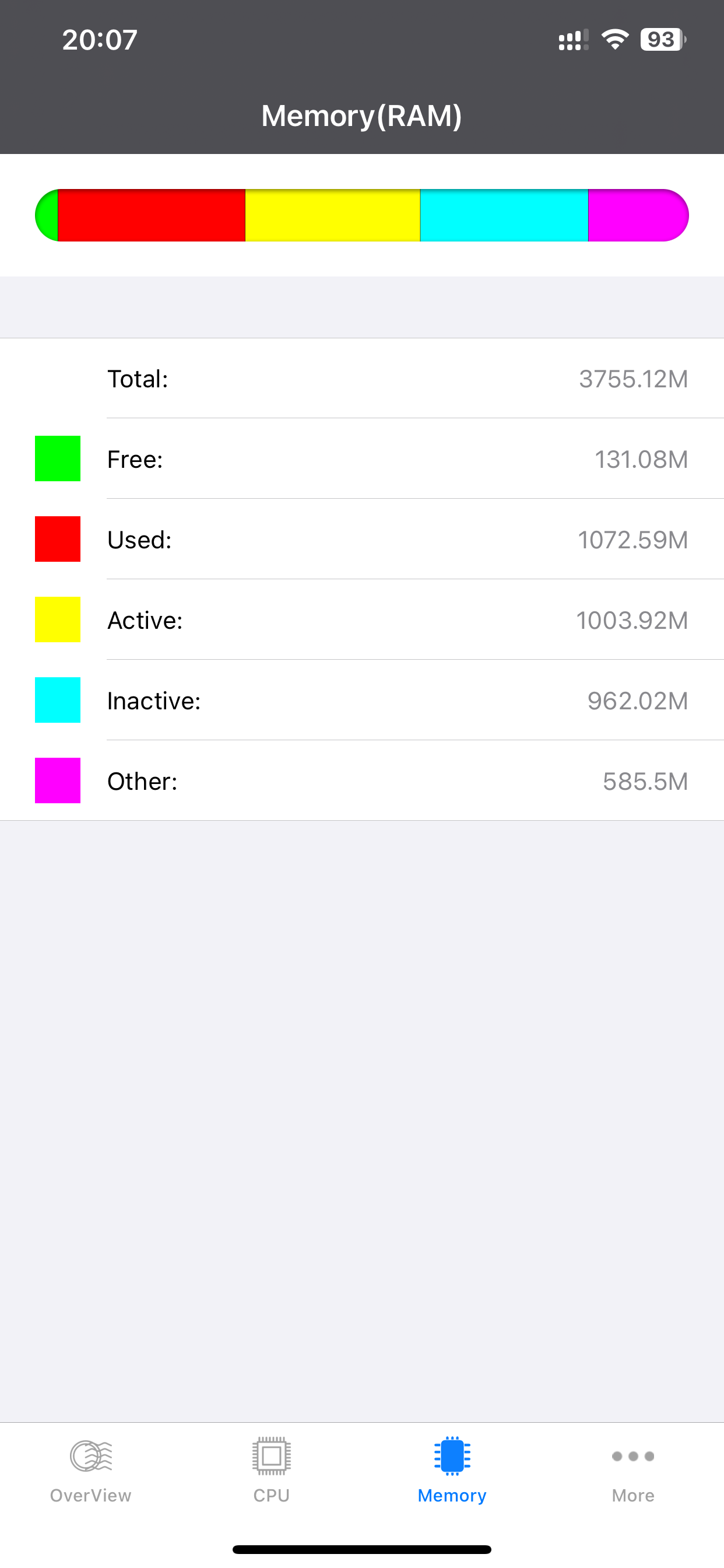Screen dimensions: 724x1568
Task: Tap the memory usage bar
Action: (362, 215)
